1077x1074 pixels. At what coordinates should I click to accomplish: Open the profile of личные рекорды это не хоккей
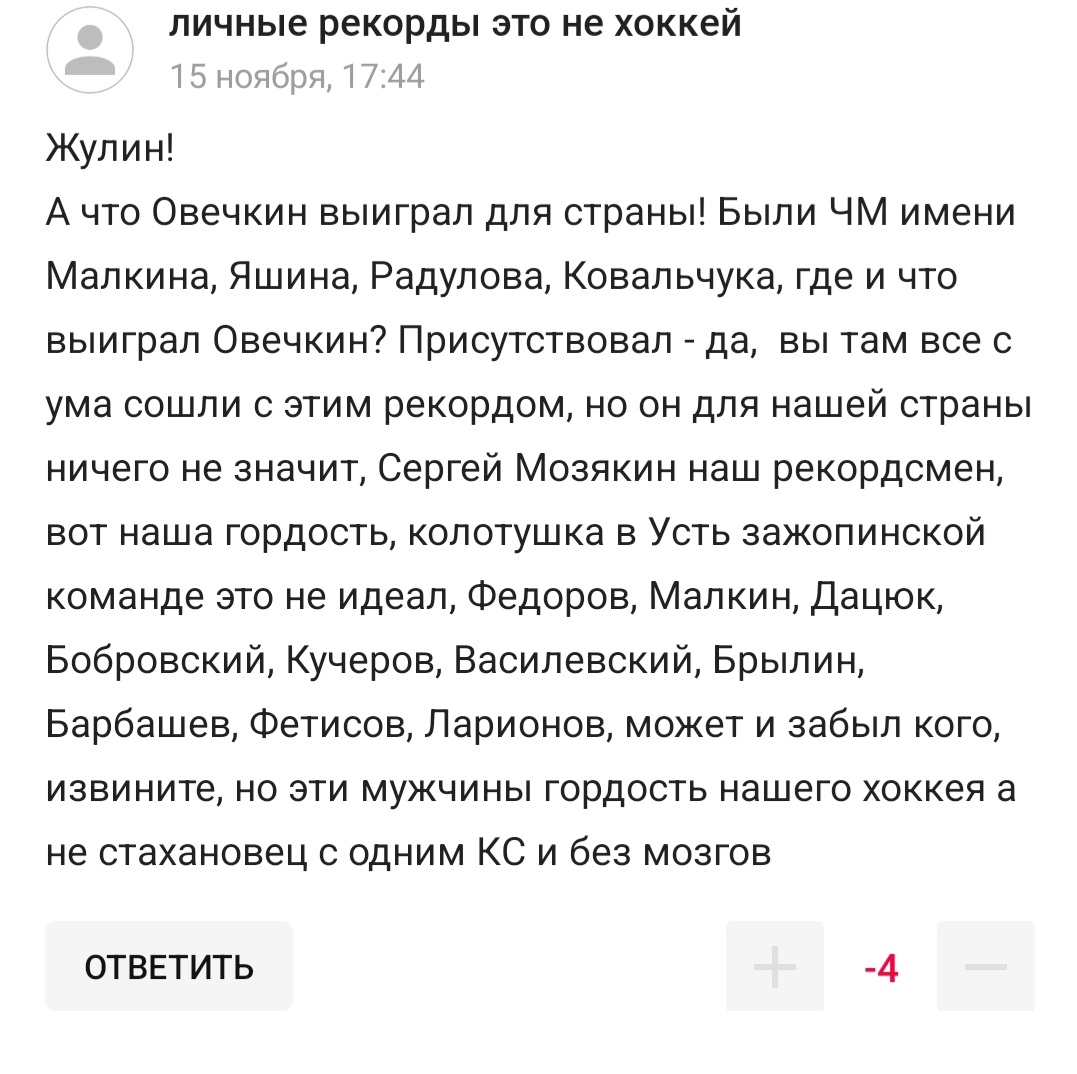coord(456,24)
